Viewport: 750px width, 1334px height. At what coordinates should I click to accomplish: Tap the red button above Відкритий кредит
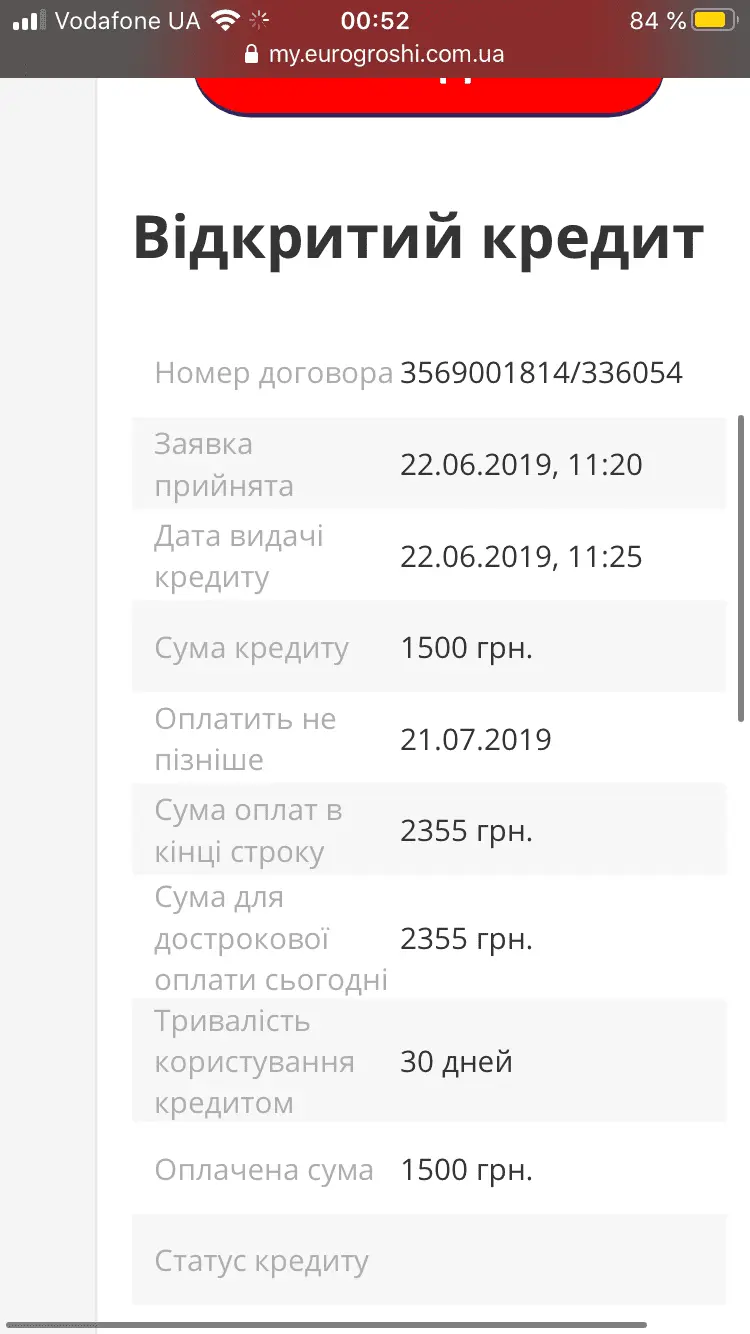tap(428, 94)
